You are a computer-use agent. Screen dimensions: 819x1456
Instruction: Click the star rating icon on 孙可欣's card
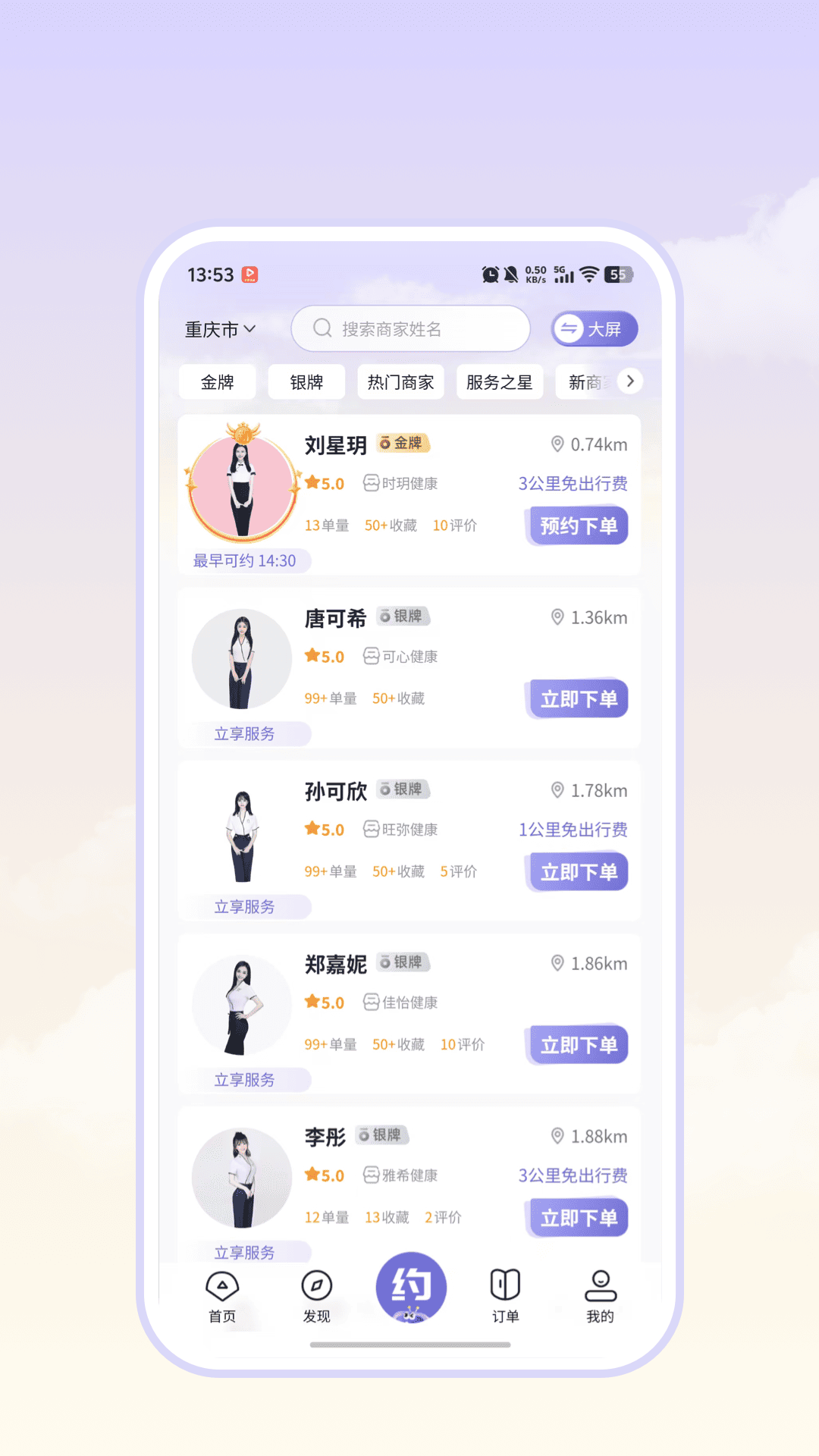(x=312, y=827)
